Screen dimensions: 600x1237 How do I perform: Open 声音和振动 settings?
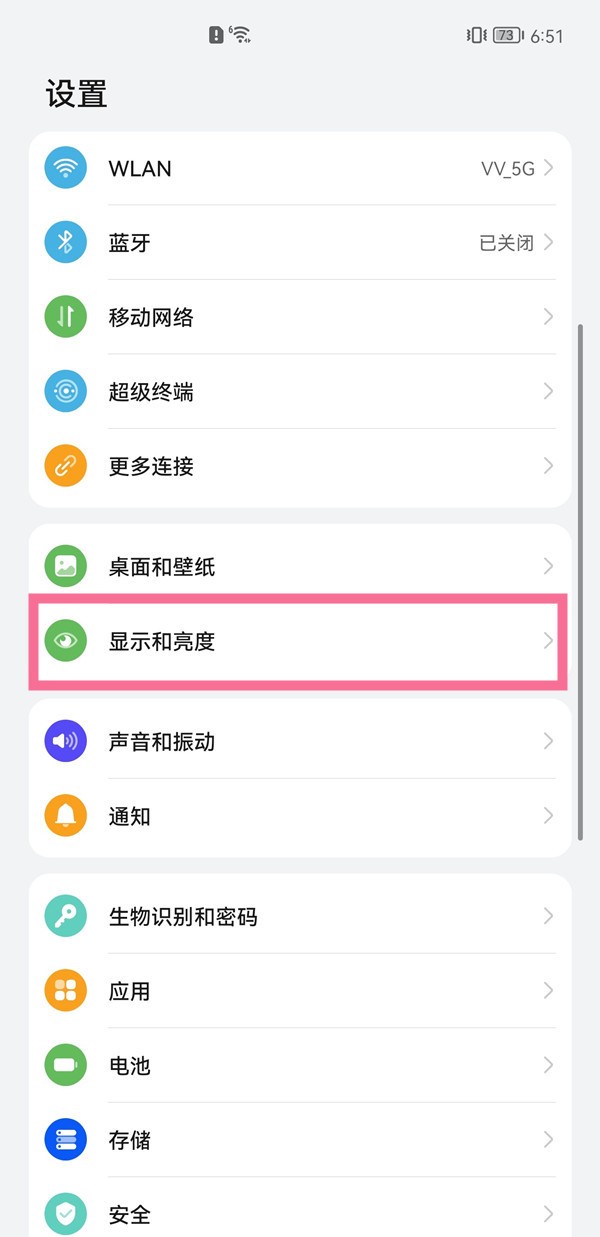click(300, 742)
